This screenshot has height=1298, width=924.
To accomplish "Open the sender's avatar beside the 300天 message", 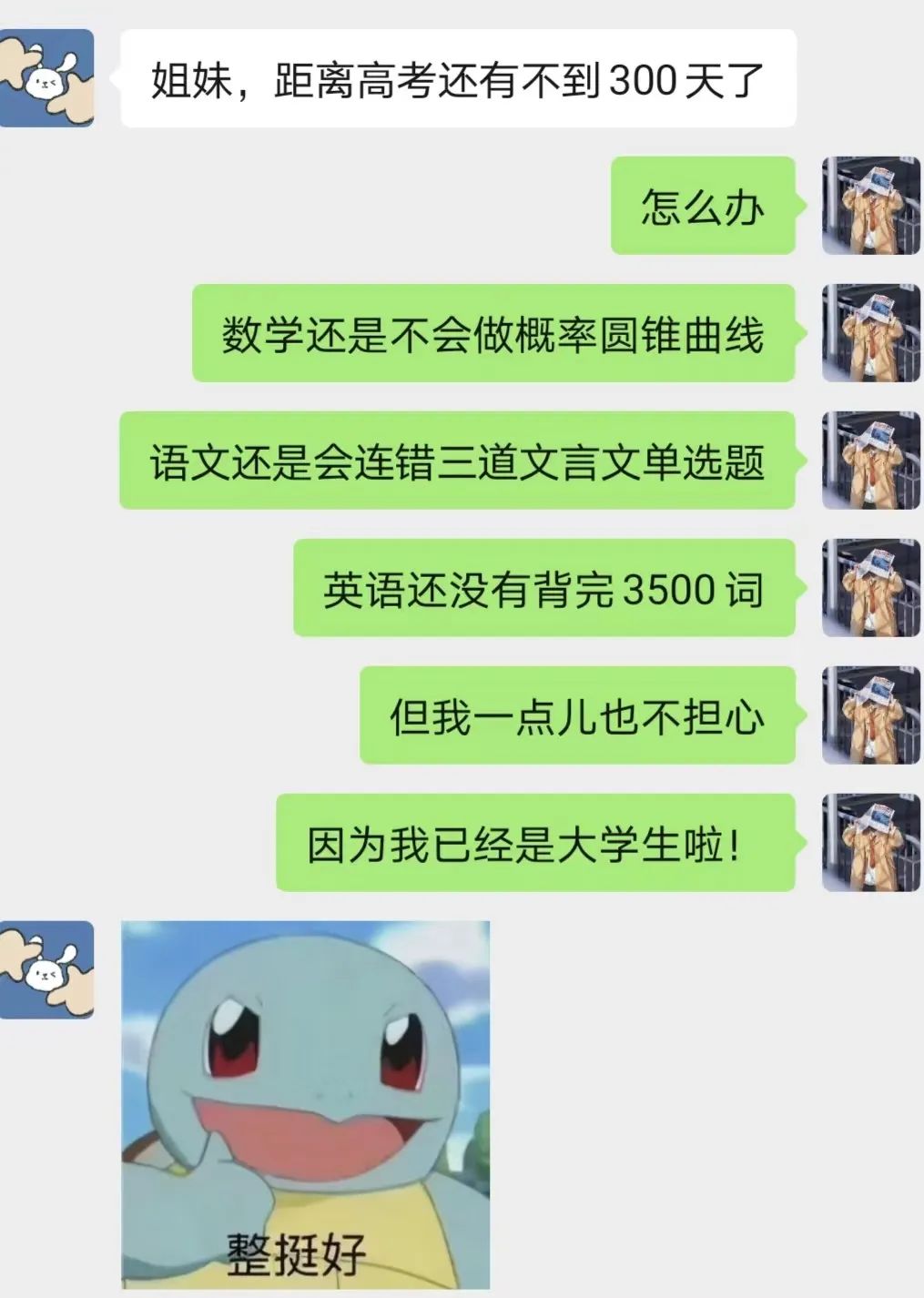I will coord(47,78).
